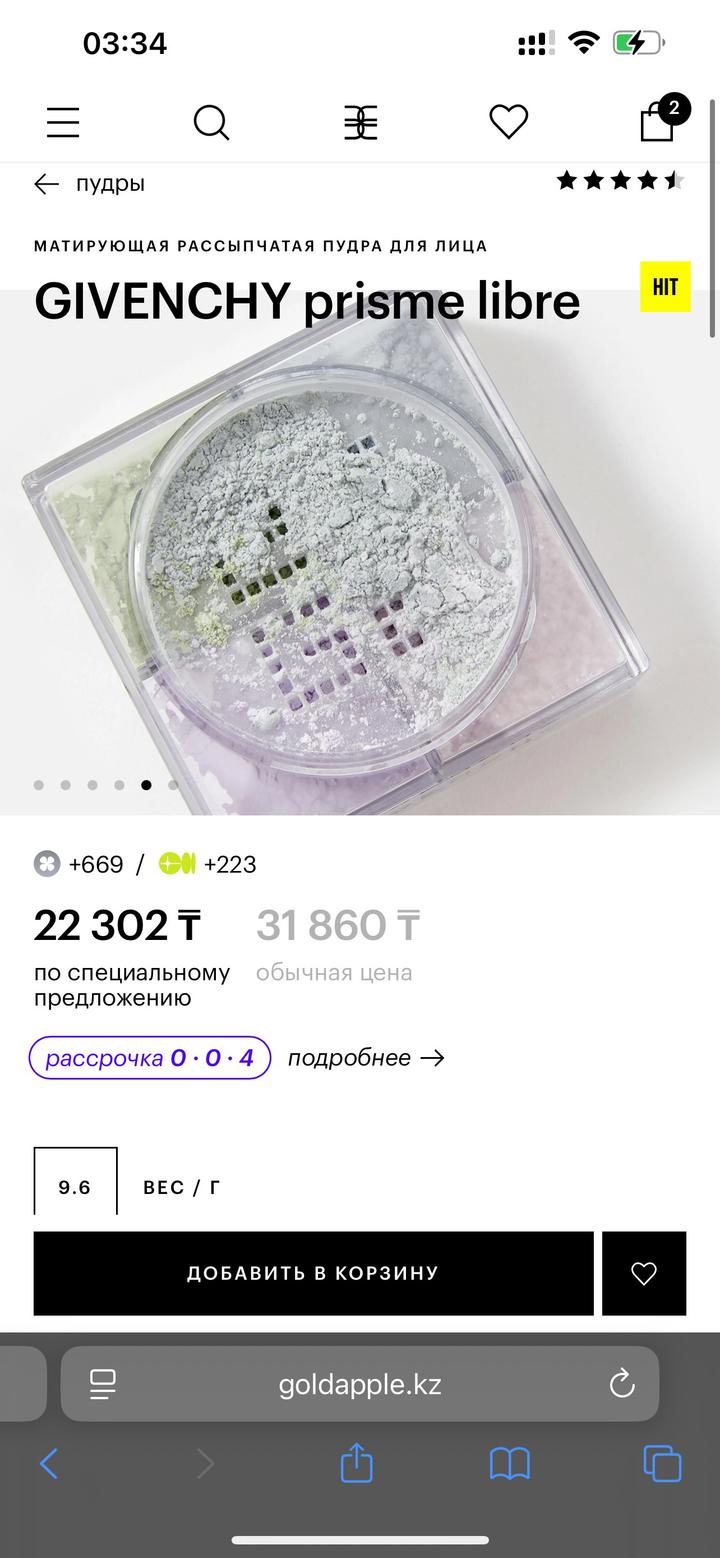
Task: Tap подробнее about installment
Action: tap(365, 1058)
